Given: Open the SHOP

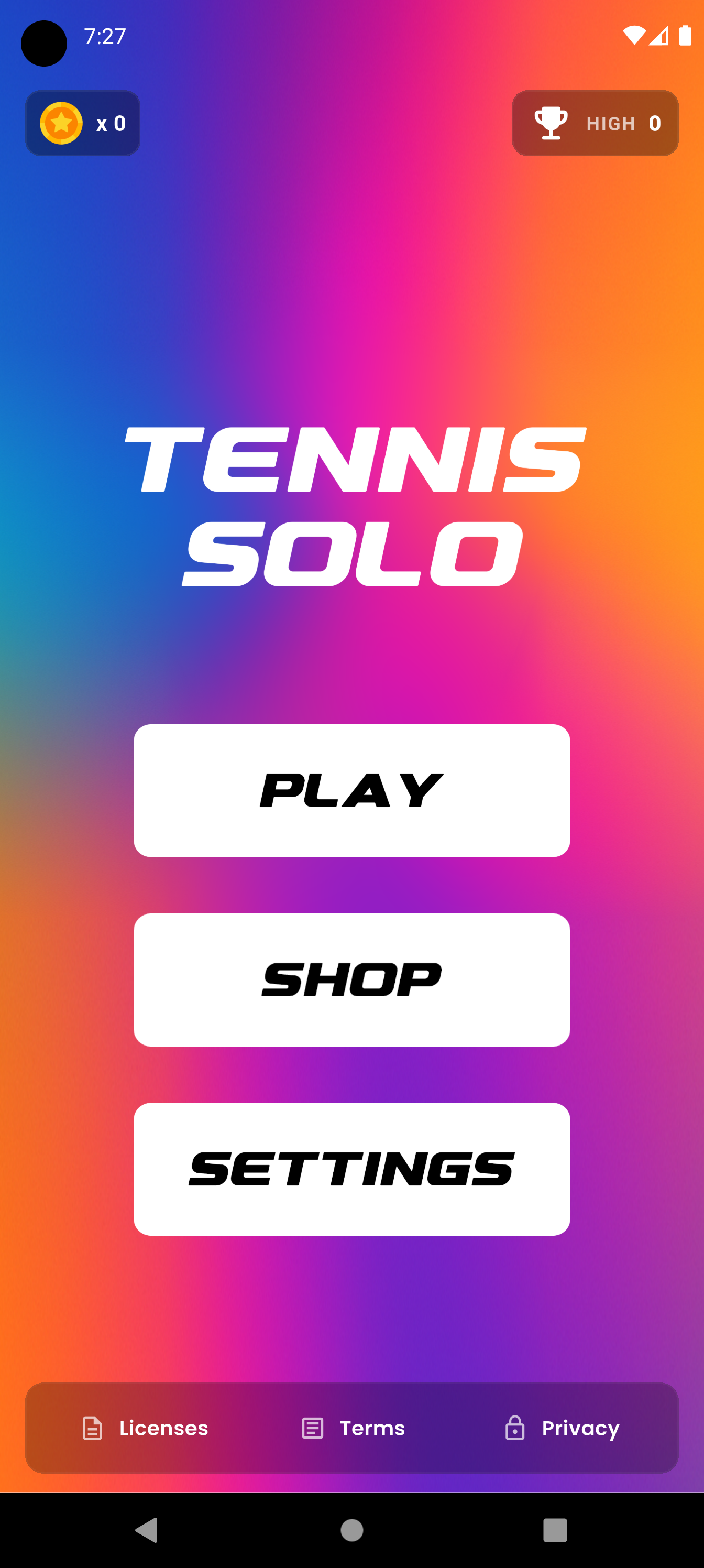Looking at the screenshot, I should point(351,979).
